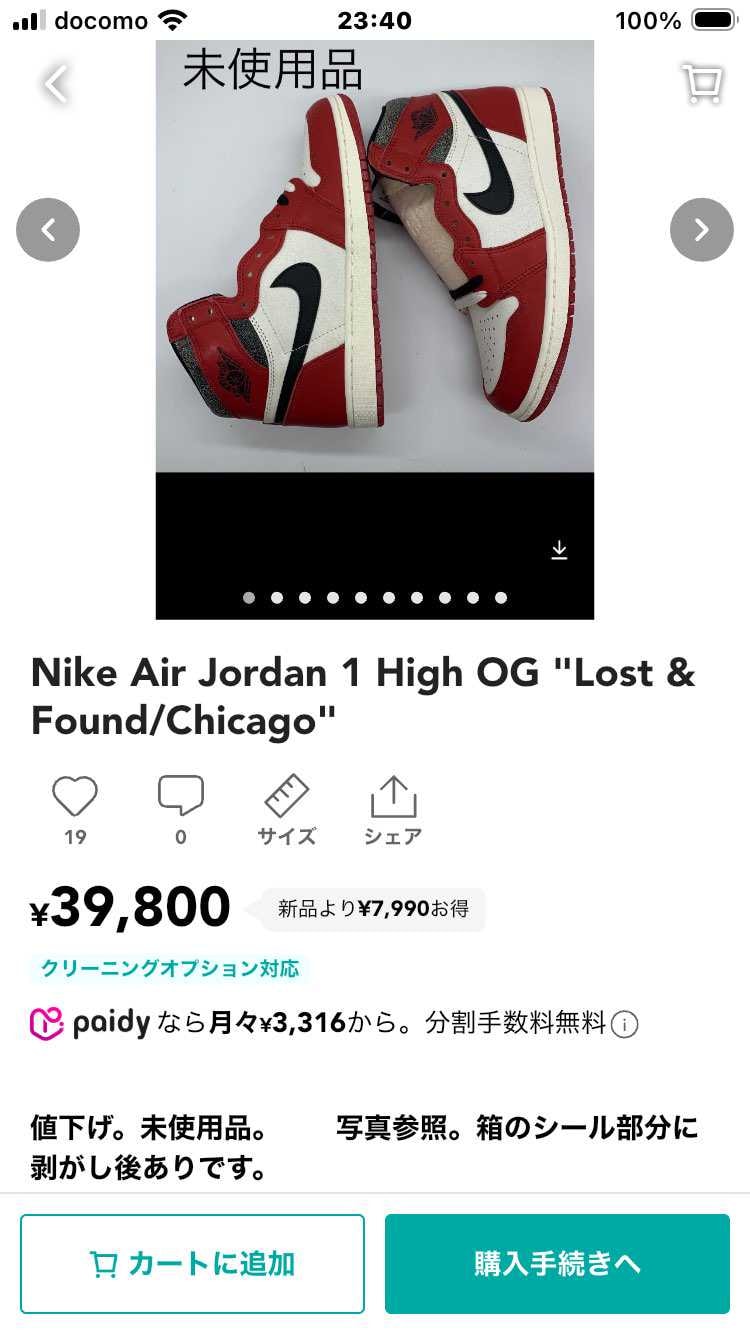Tap the クリーニングオプション対応 tag
This screenshot has height=1334, width=750.
point(170,968)
